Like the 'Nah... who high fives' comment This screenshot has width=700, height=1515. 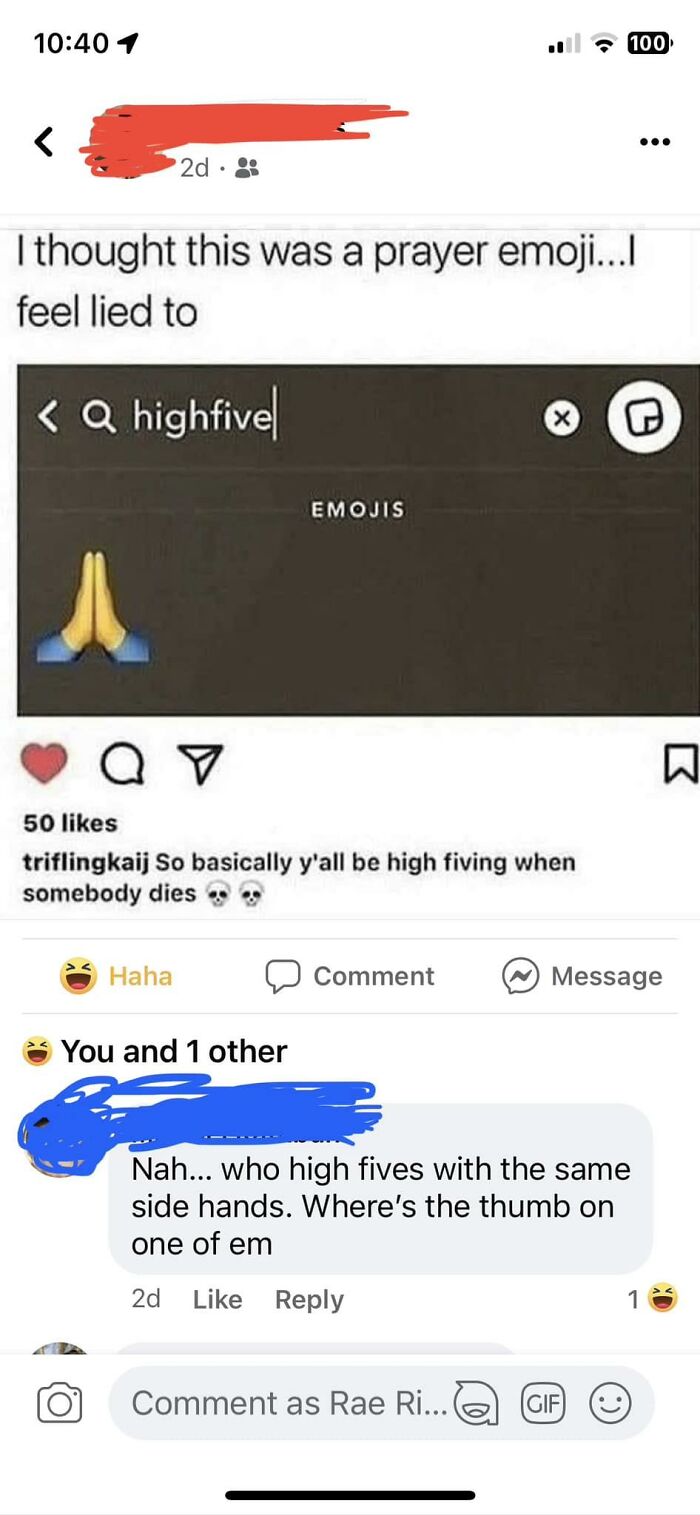click(217, 1299)
